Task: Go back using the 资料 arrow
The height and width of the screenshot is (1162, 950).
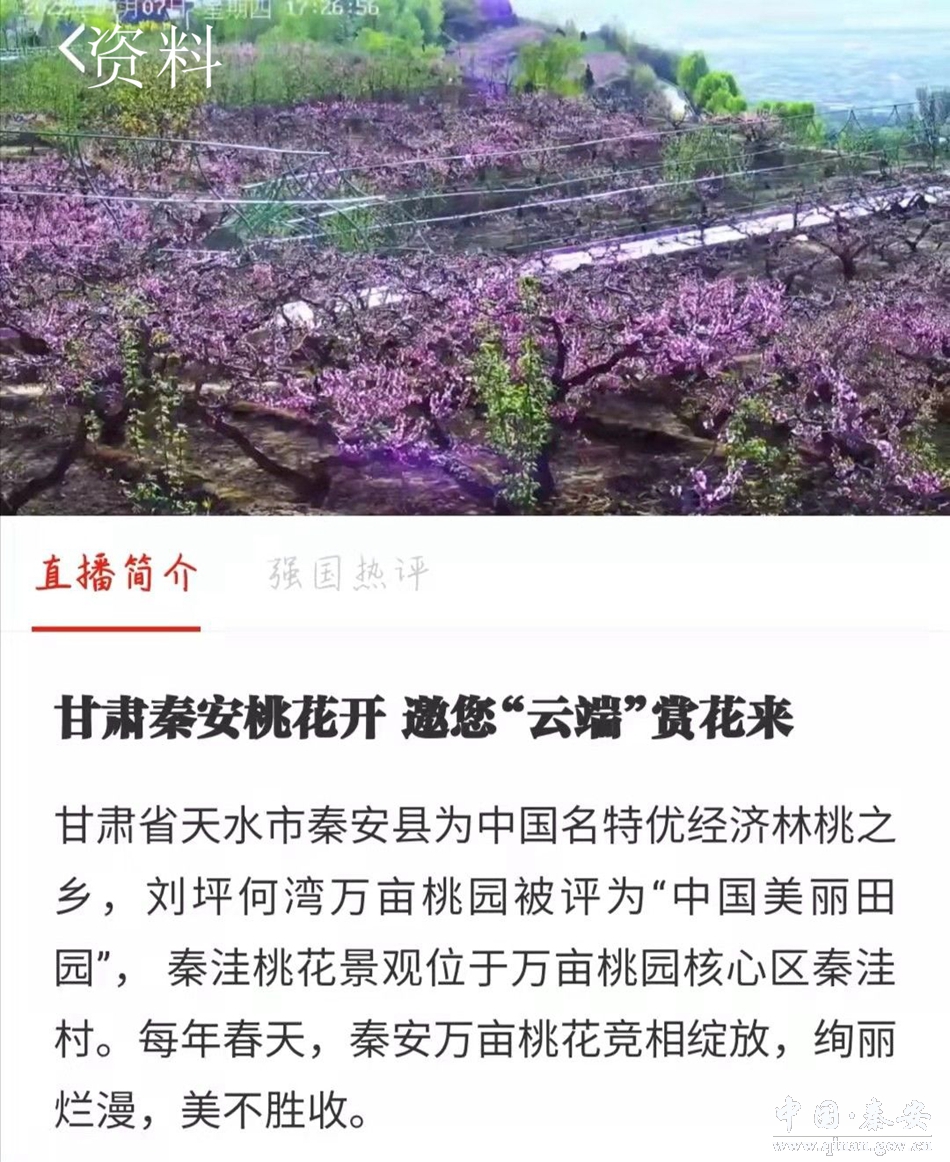Action: [x=72, y=50]
